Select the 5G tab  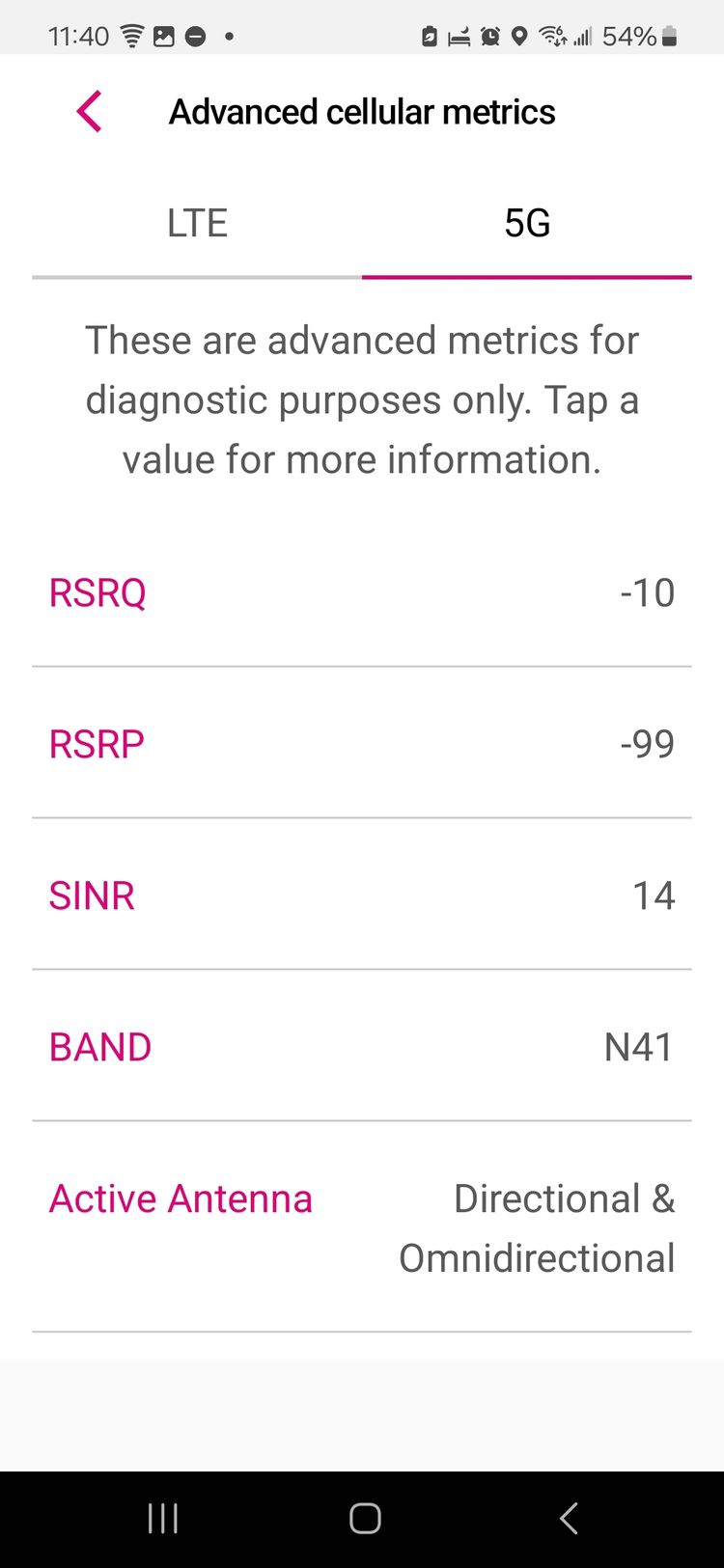coord(527,224)
